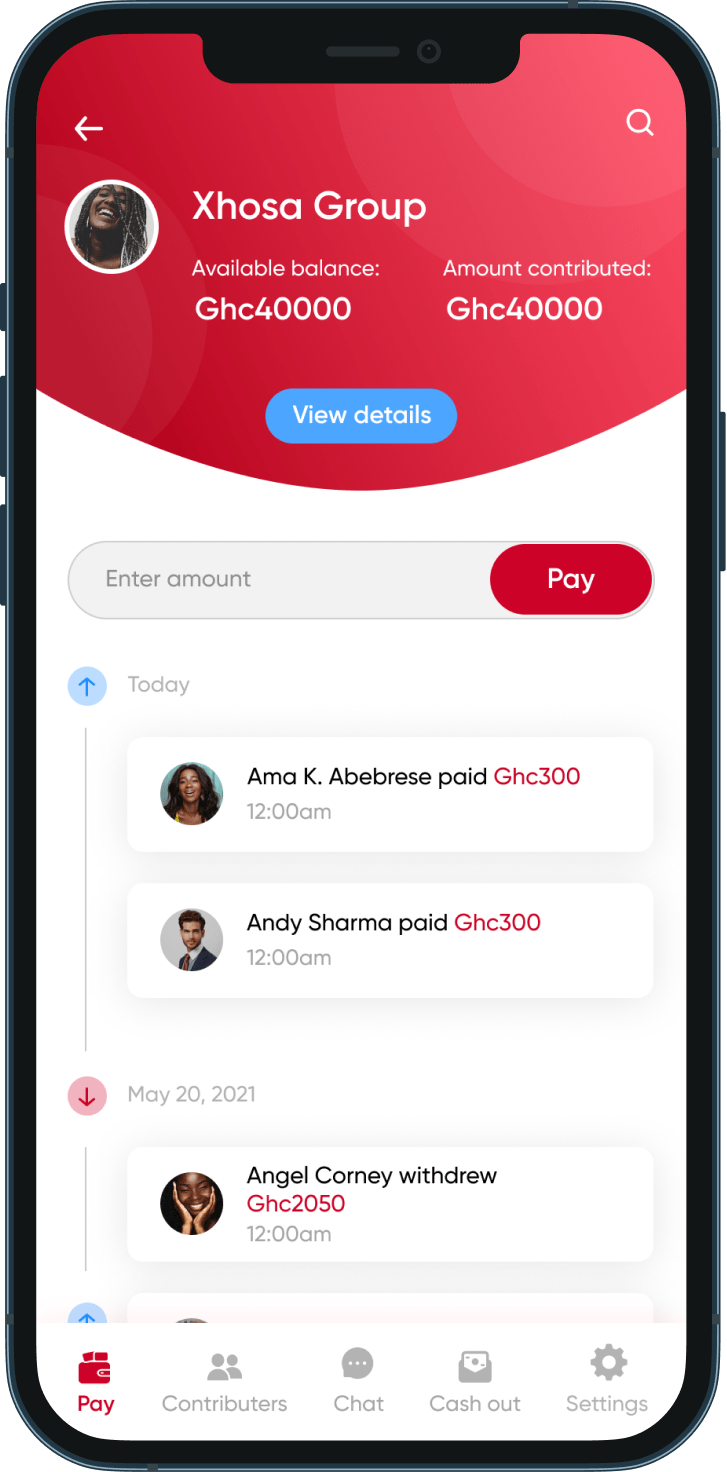This screenshot has width=727, height=1472.
Task: Open the search icon
Action: tap(639, 123)
